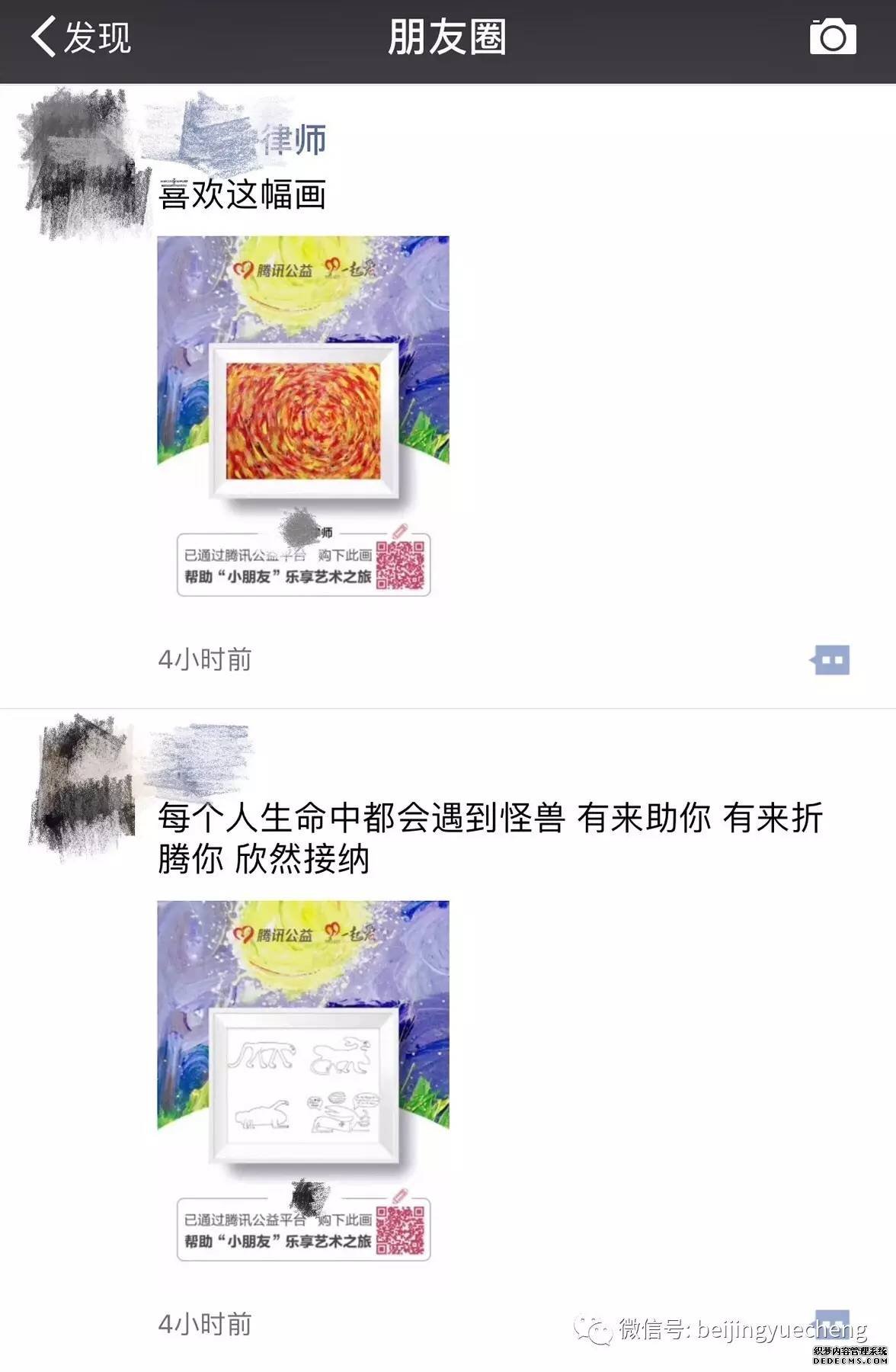Go back to 发现 page
This screenshot has width=896, height=1372.
pyautogui.click(x=80, y=38)
